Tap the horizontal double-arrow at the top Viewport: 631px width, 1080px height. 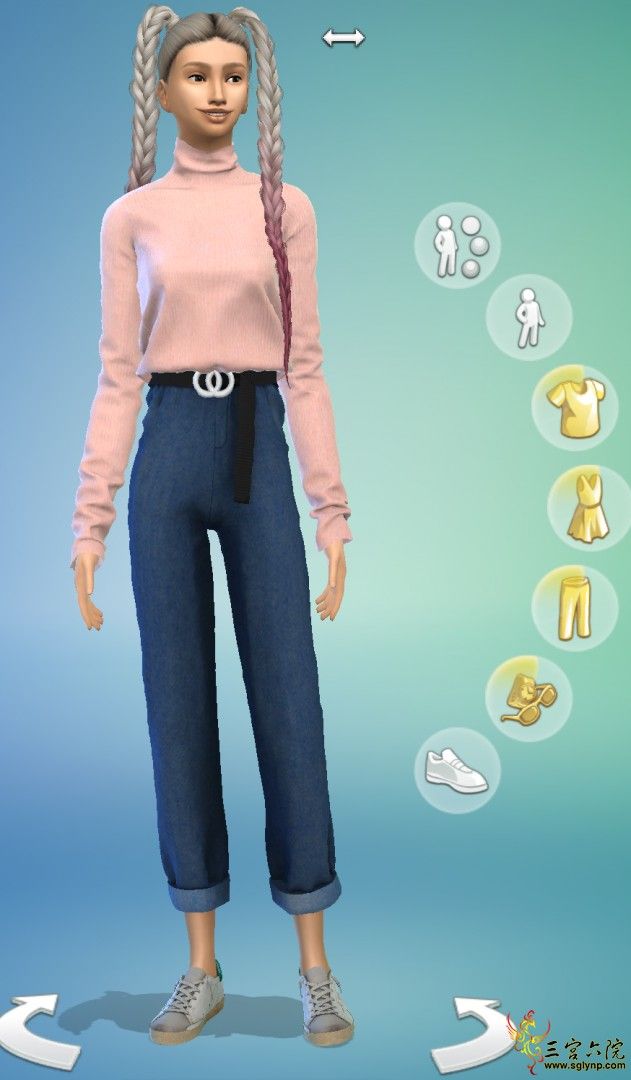pos(343,38)
